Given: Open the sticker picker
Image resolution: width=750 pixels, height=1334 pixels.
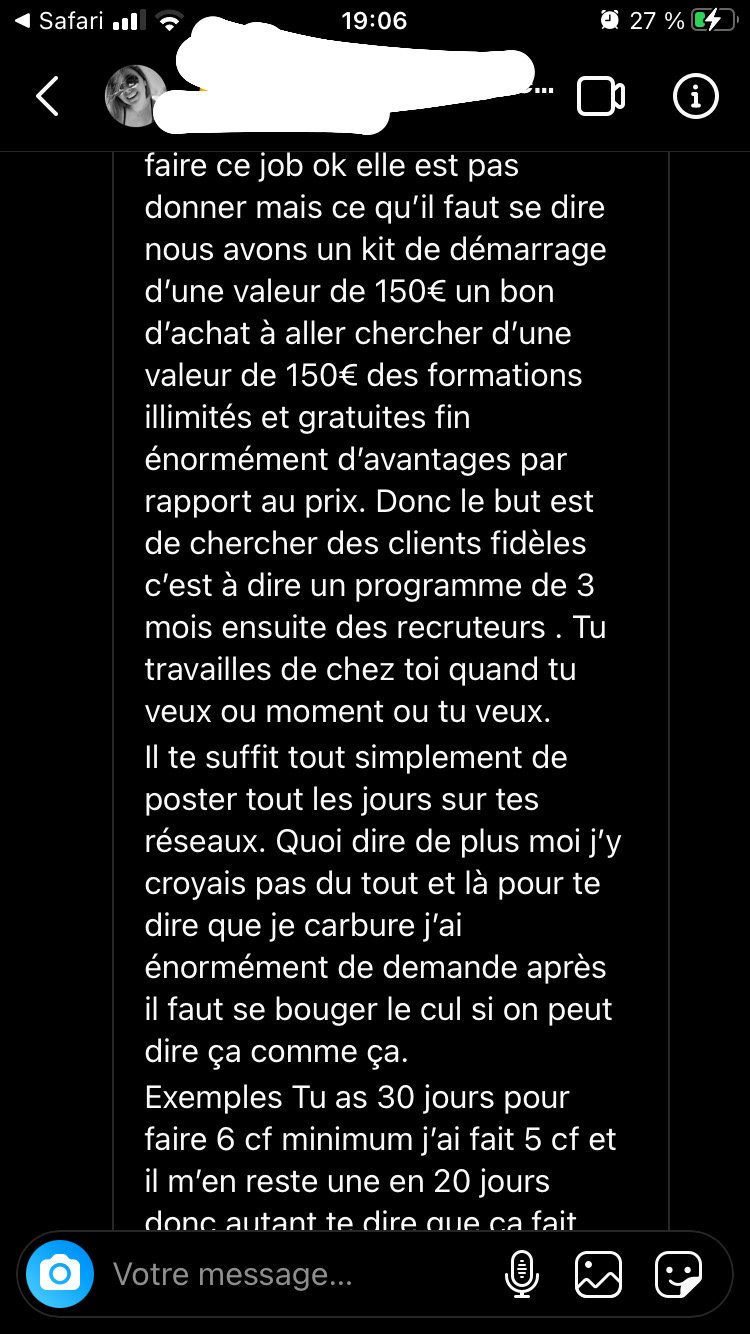Looking at the screenshot, I should coord(678,1274).
